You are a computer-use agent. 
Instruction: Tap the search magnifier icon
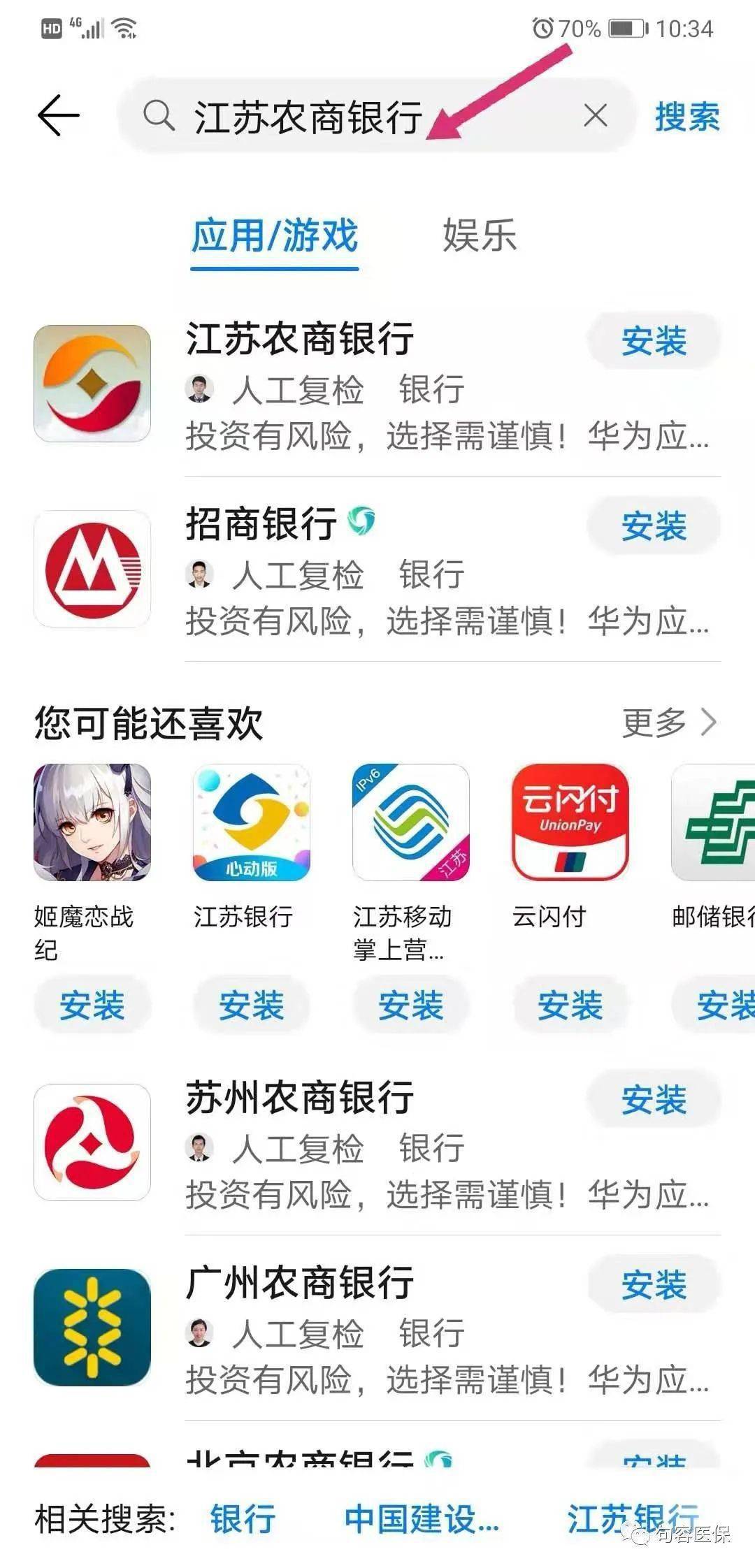point(159,115)
